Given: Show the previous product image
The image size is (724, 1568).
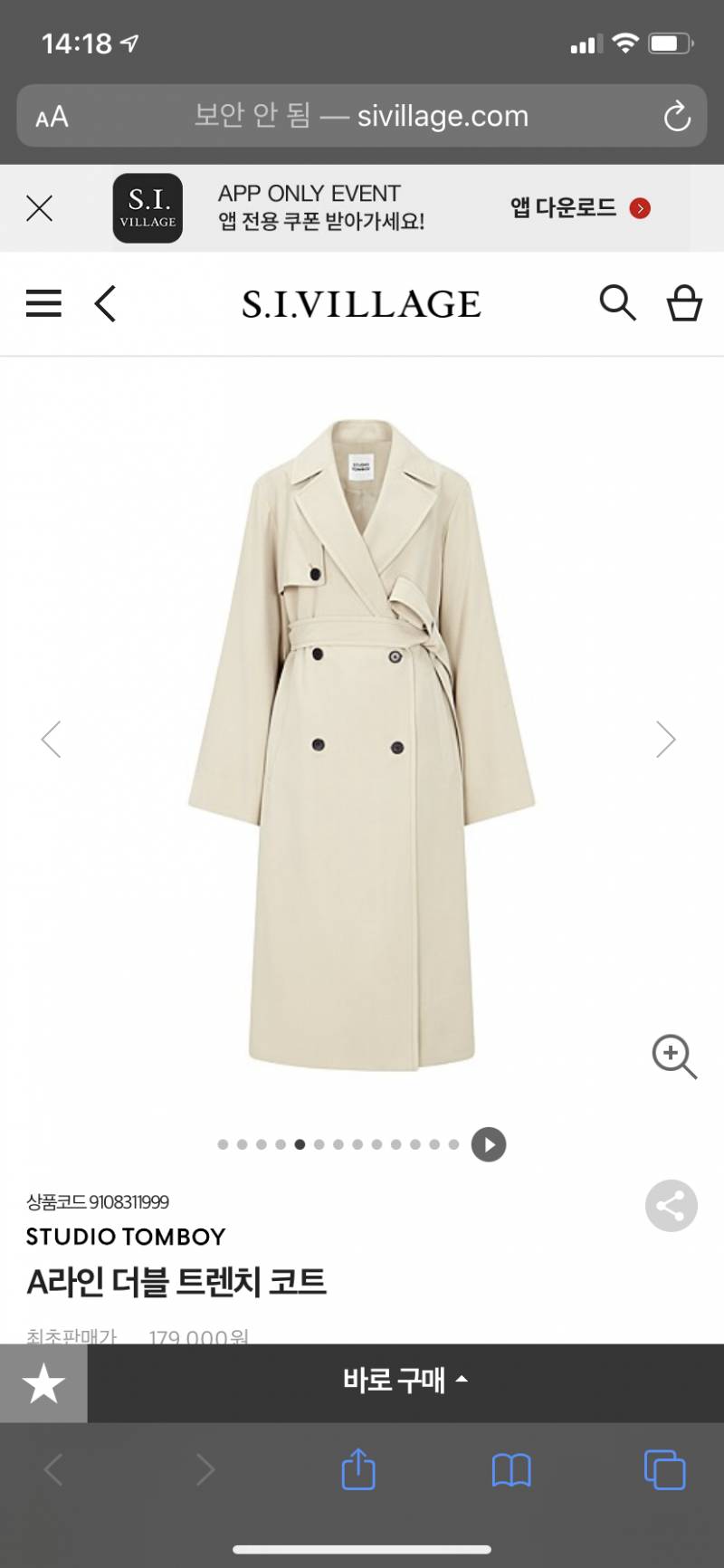Looking at the screenshot, I should (x=52, y=740).
